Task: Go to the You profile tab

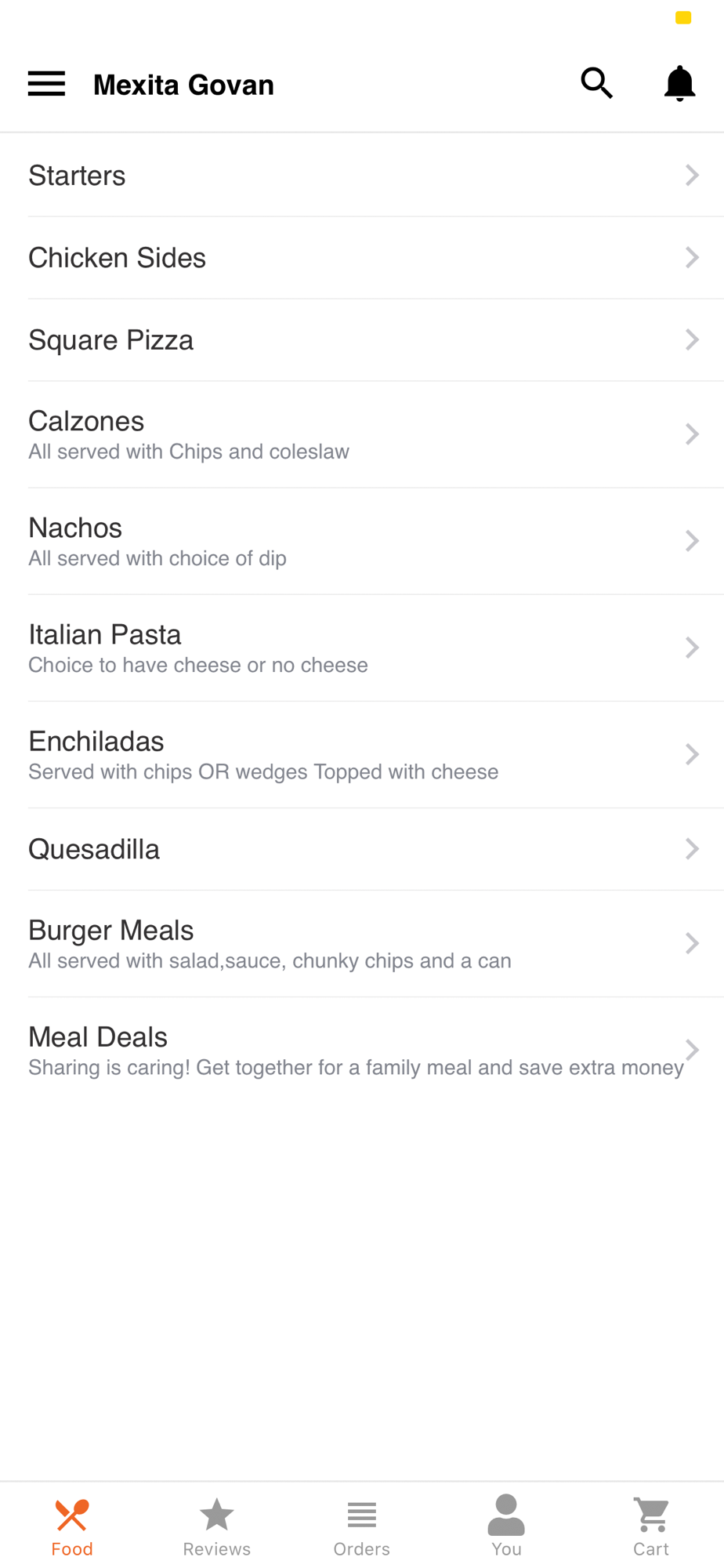Action: point(506,1526)
